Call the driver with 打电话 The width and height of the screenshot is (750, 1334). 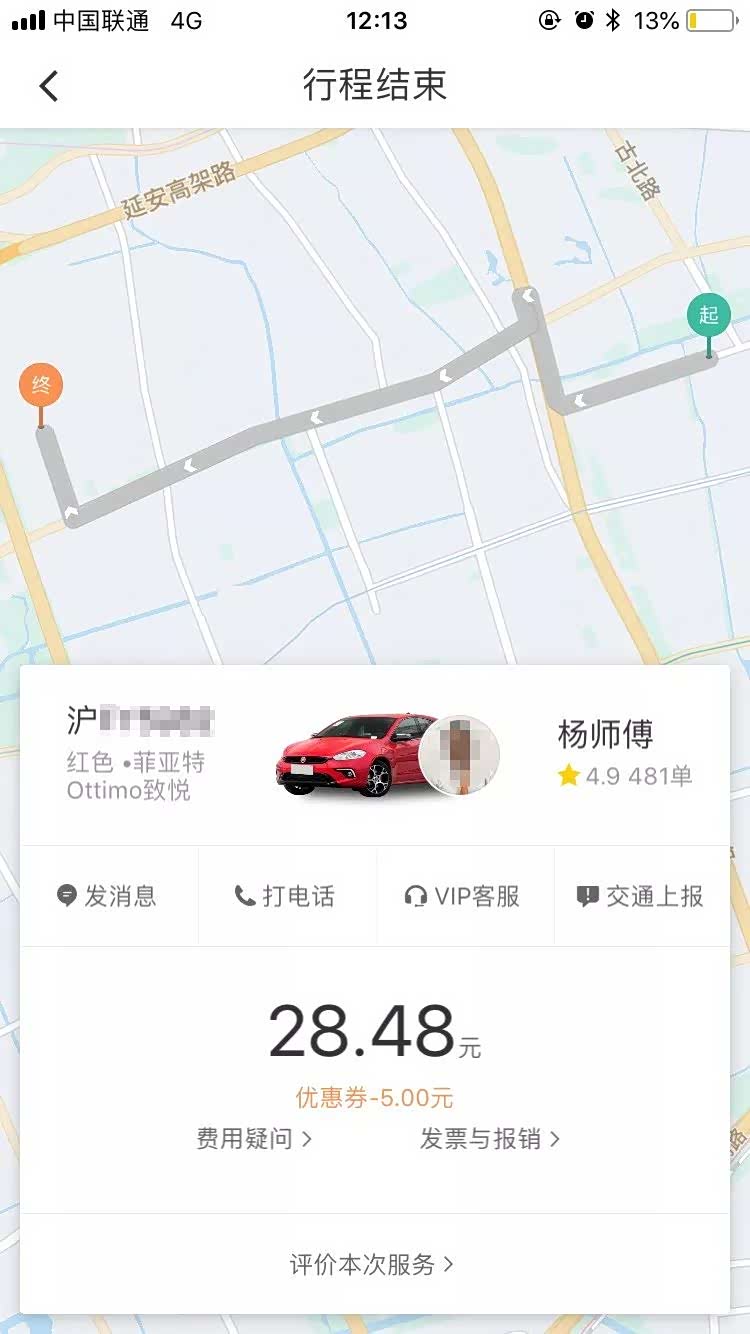[x=285, y=896]
